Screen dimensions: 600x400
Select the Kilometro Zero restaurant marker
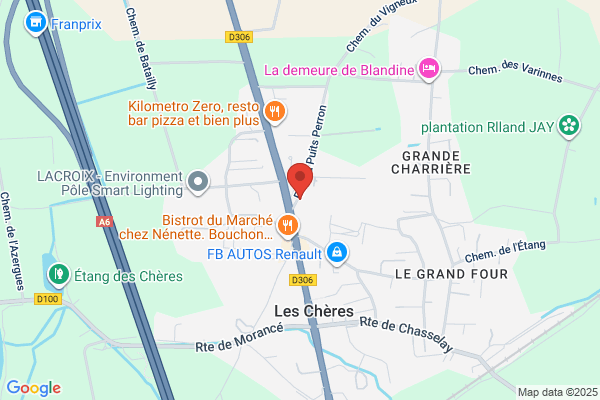[275, 112]
